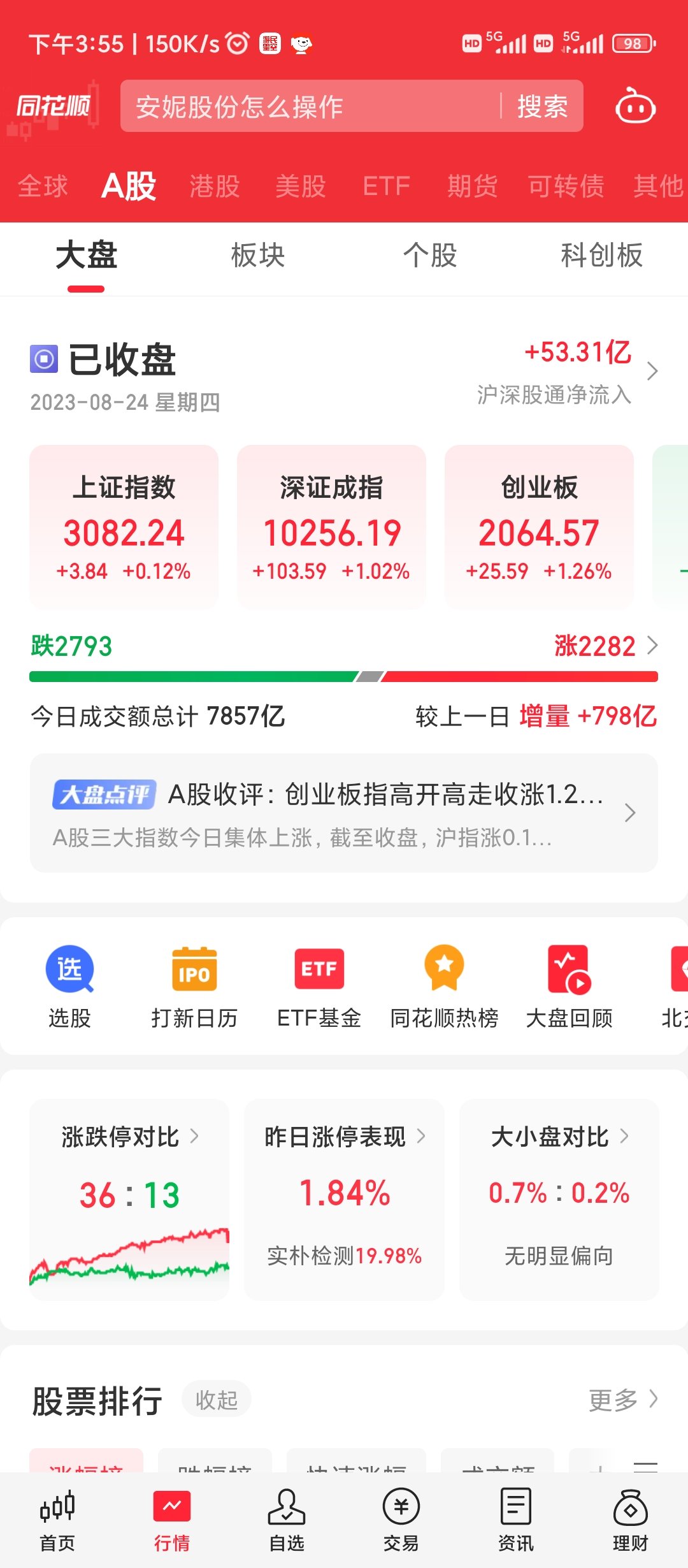The image size is (688, 1568).
Task: Open the 上证指数 index card
Action: [x=124, y=526]
